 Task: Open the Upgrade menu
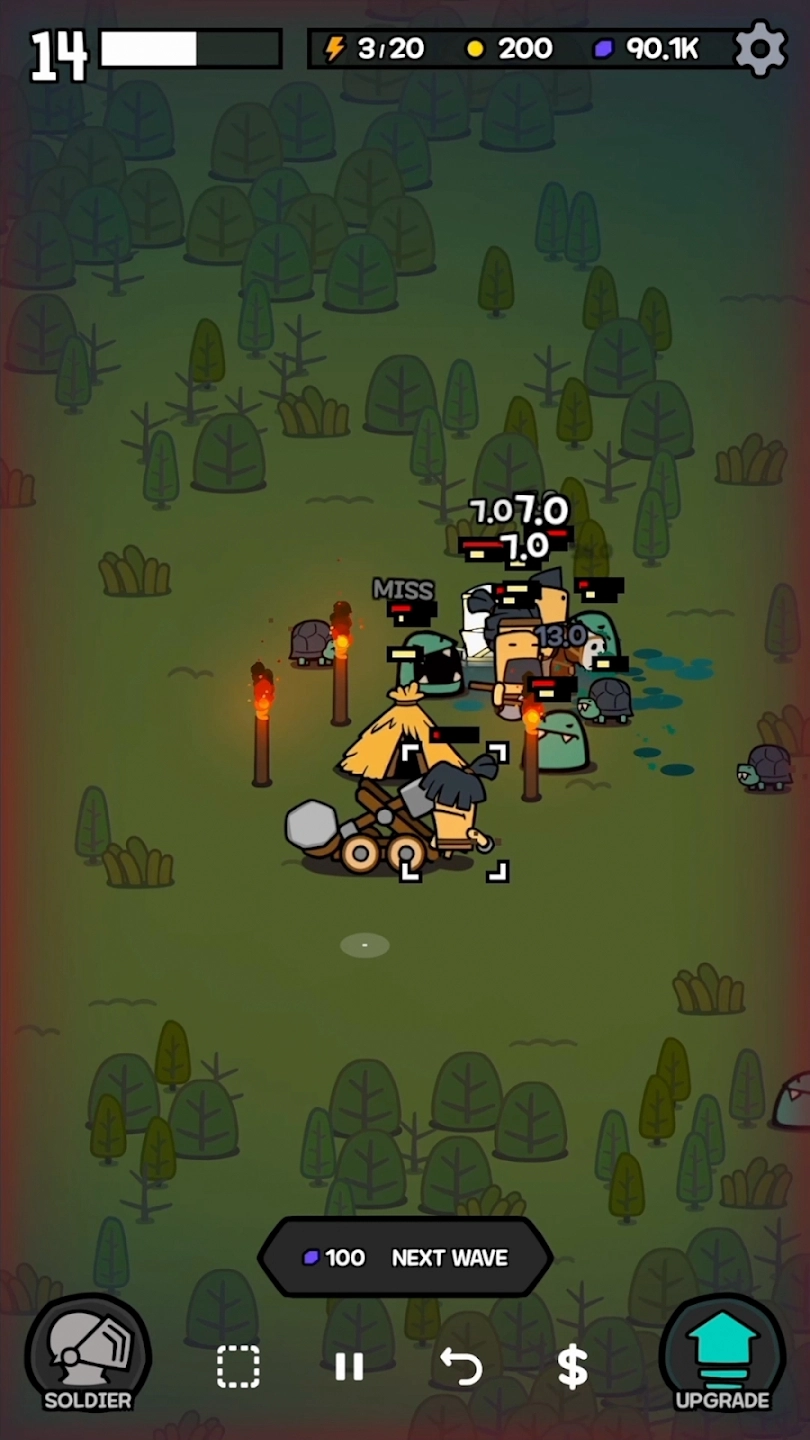[722, 1355]
